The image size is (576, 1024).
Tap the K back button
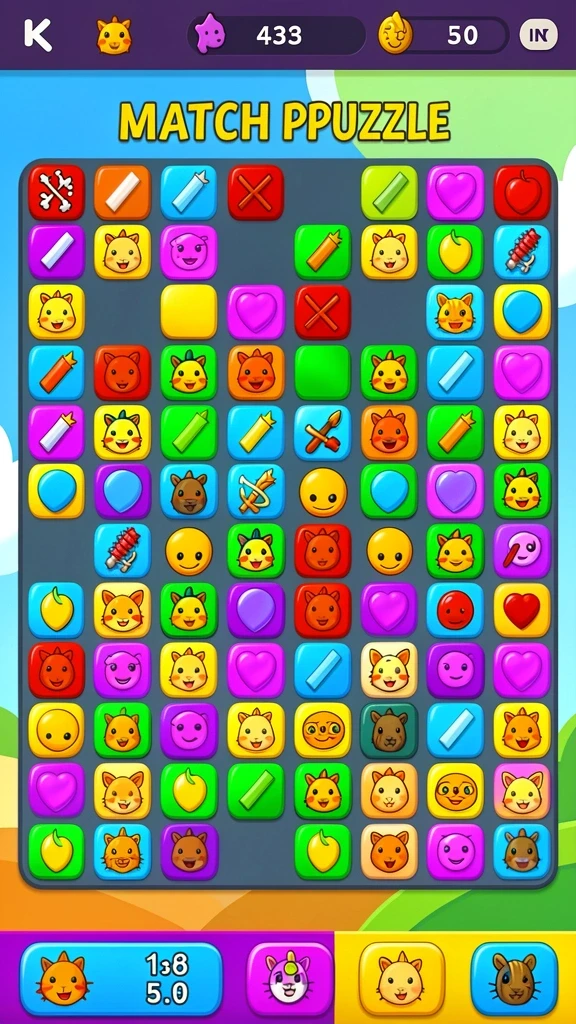click(38, 35)
